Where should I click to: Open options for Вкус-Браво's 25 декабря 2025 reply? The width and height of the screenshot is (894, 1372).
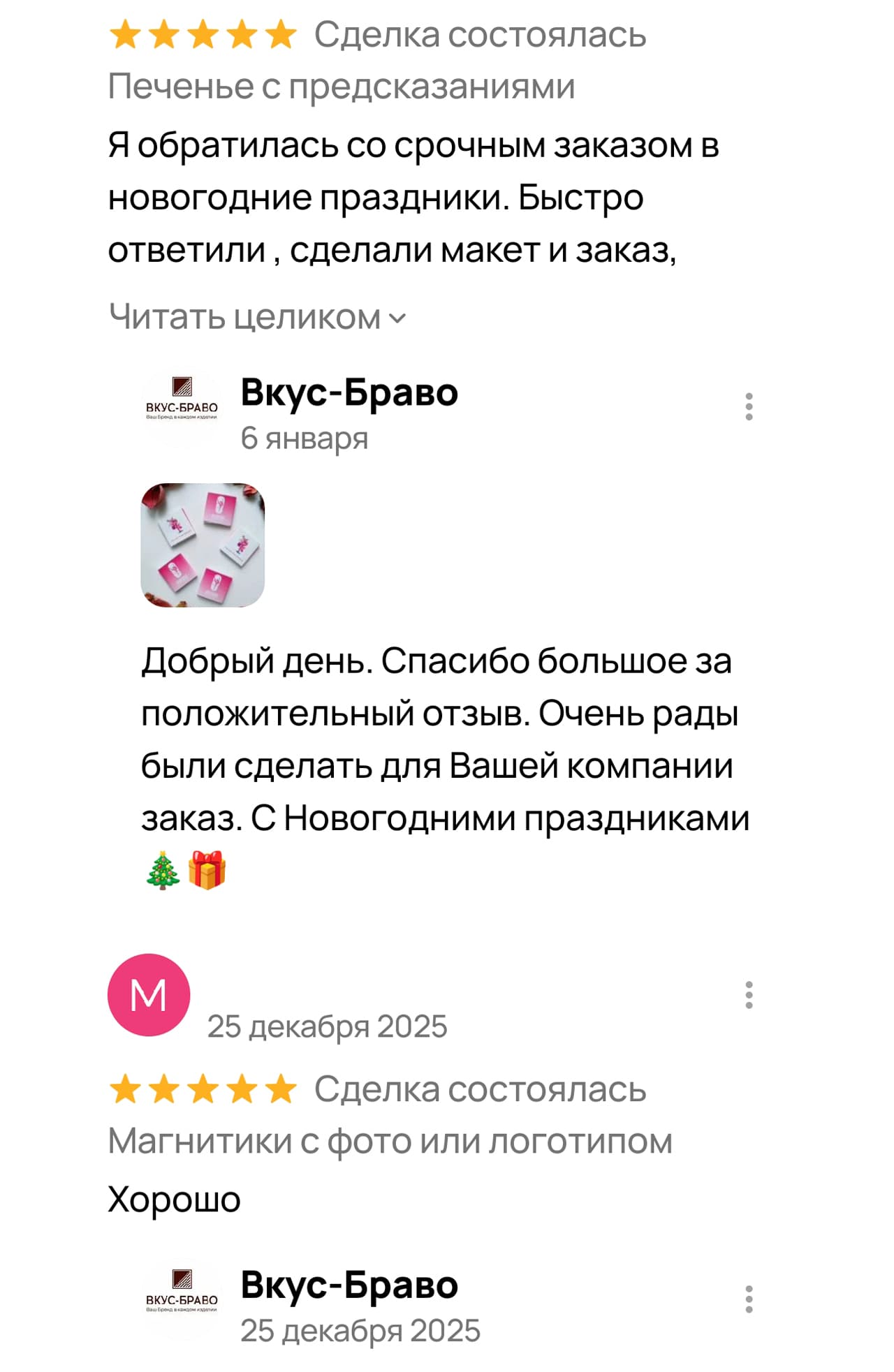point(749,1299)
